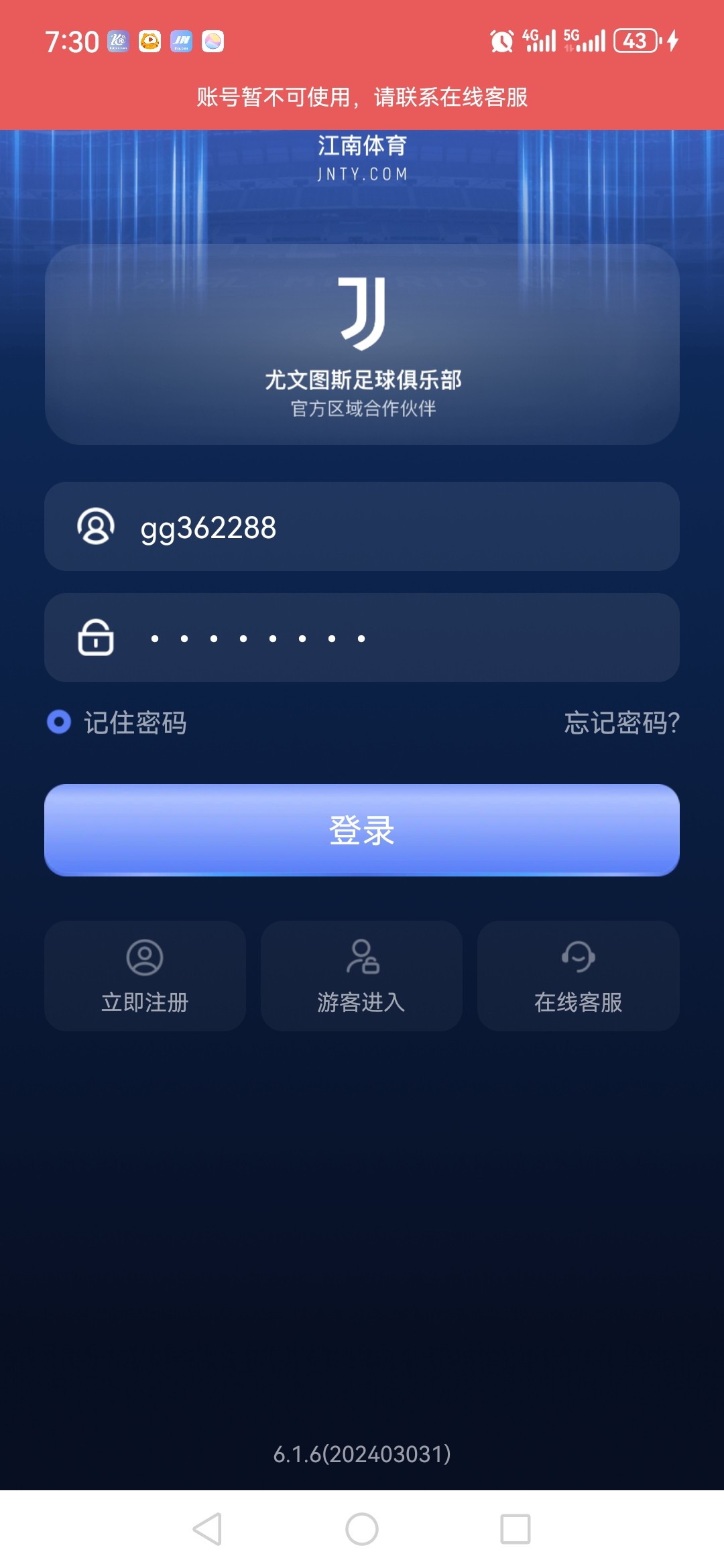Click the battery indicator showing 43
This screenshot has height=1568, width=724.
point(636,40)
